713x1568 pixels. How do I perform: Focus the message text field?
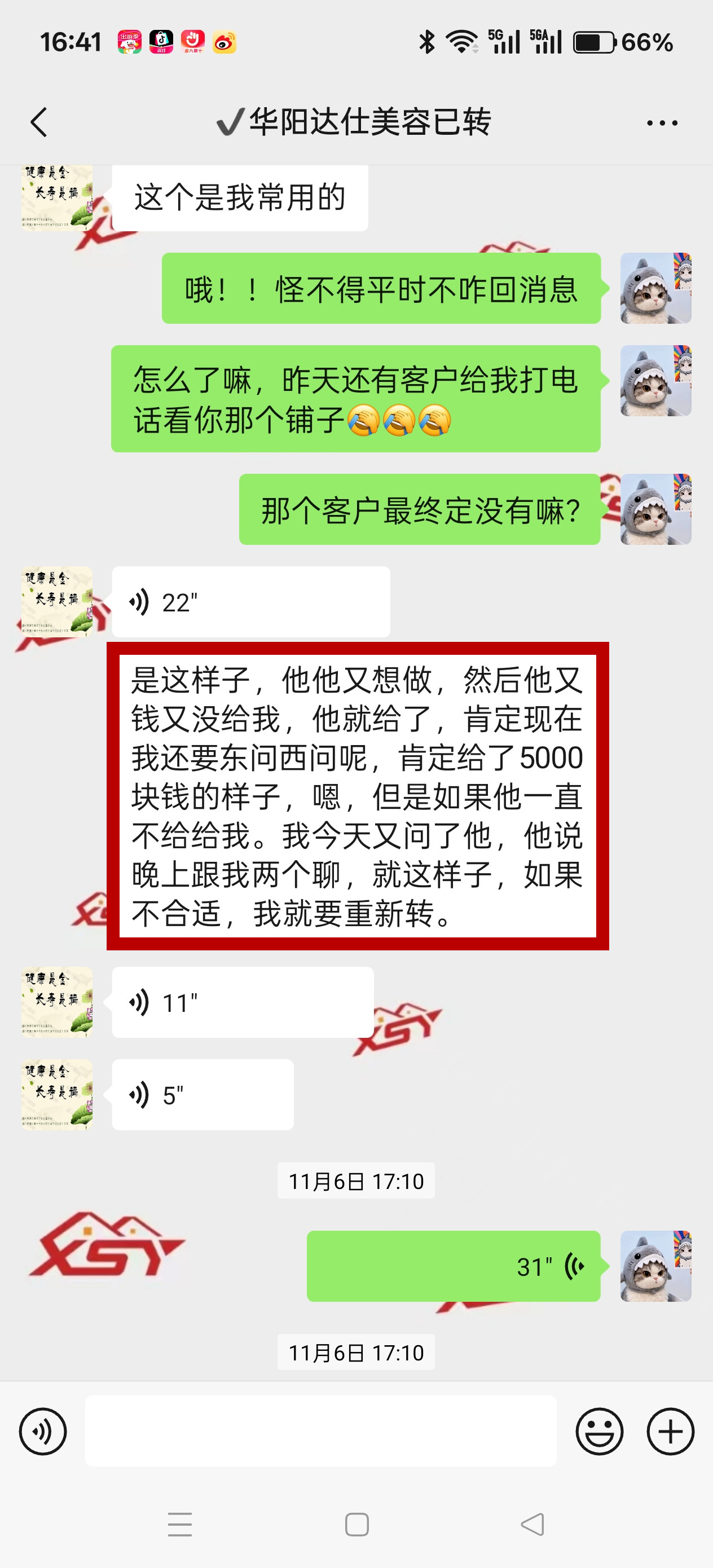click(320, 1432)
